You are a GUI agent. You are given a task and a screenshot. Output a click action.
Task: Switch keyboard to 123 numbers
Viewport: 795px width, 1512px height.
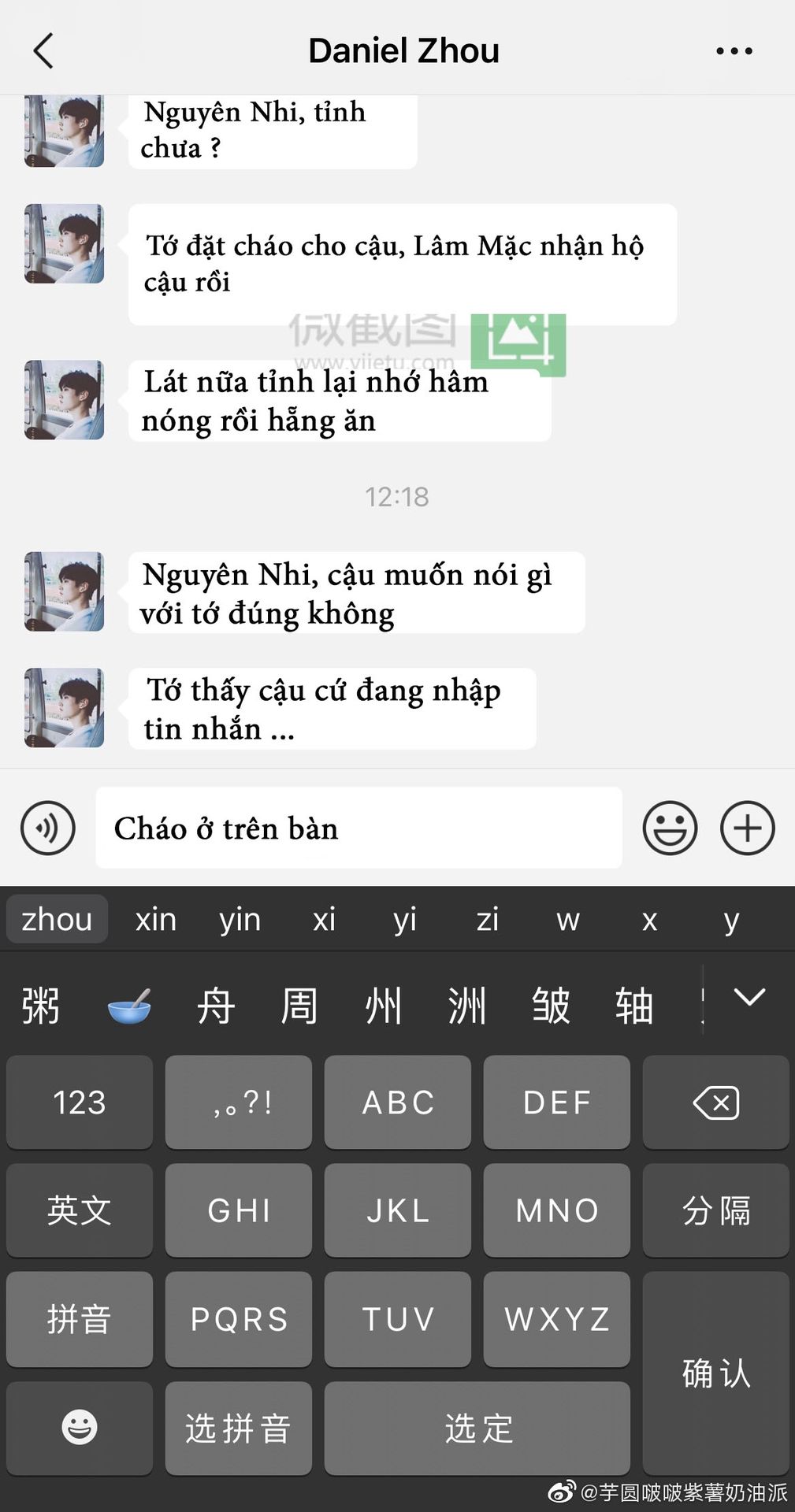[x=80, y=1102]
